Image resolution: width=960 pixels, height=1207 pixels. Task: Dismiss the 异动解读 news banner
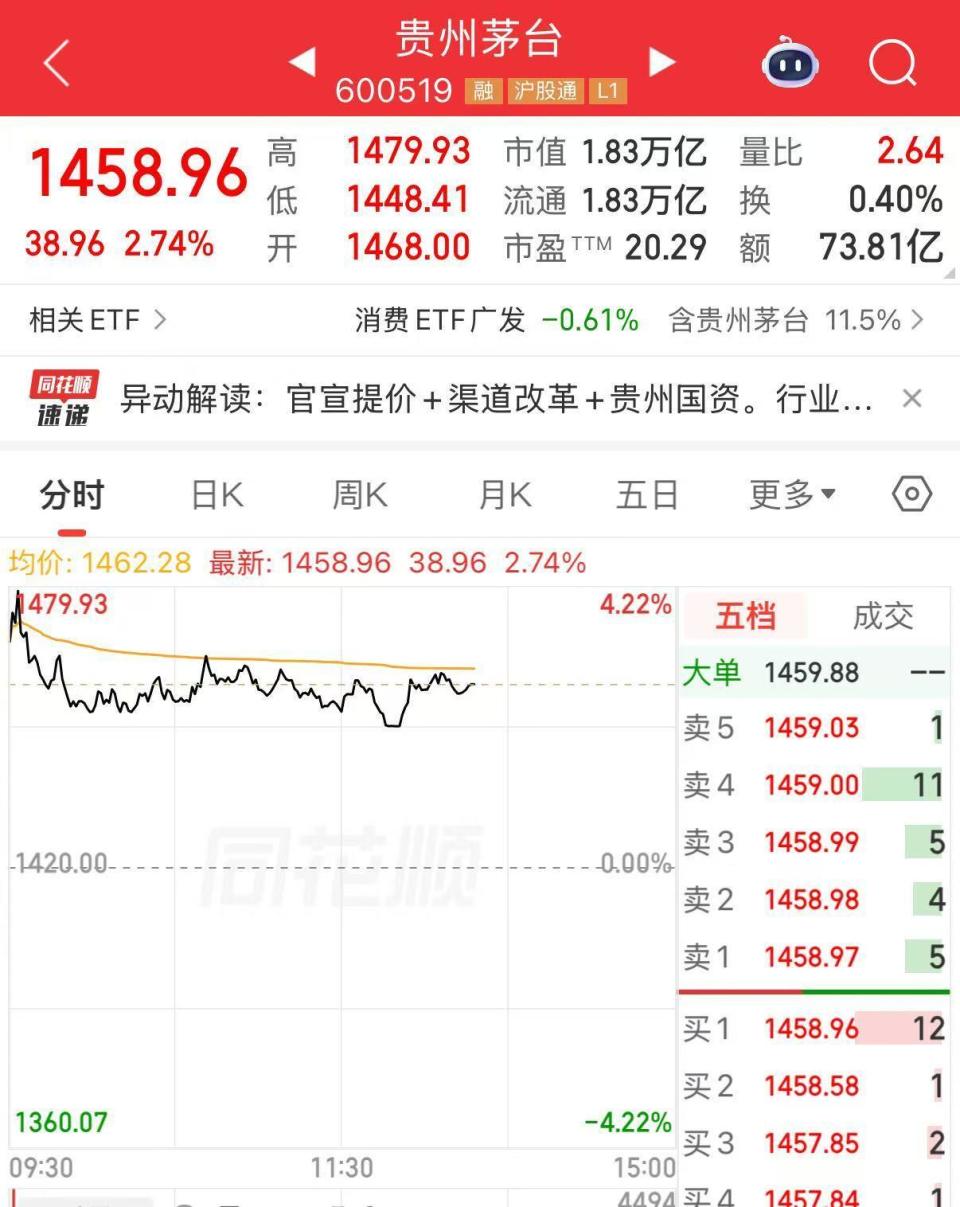pos(911,397)
